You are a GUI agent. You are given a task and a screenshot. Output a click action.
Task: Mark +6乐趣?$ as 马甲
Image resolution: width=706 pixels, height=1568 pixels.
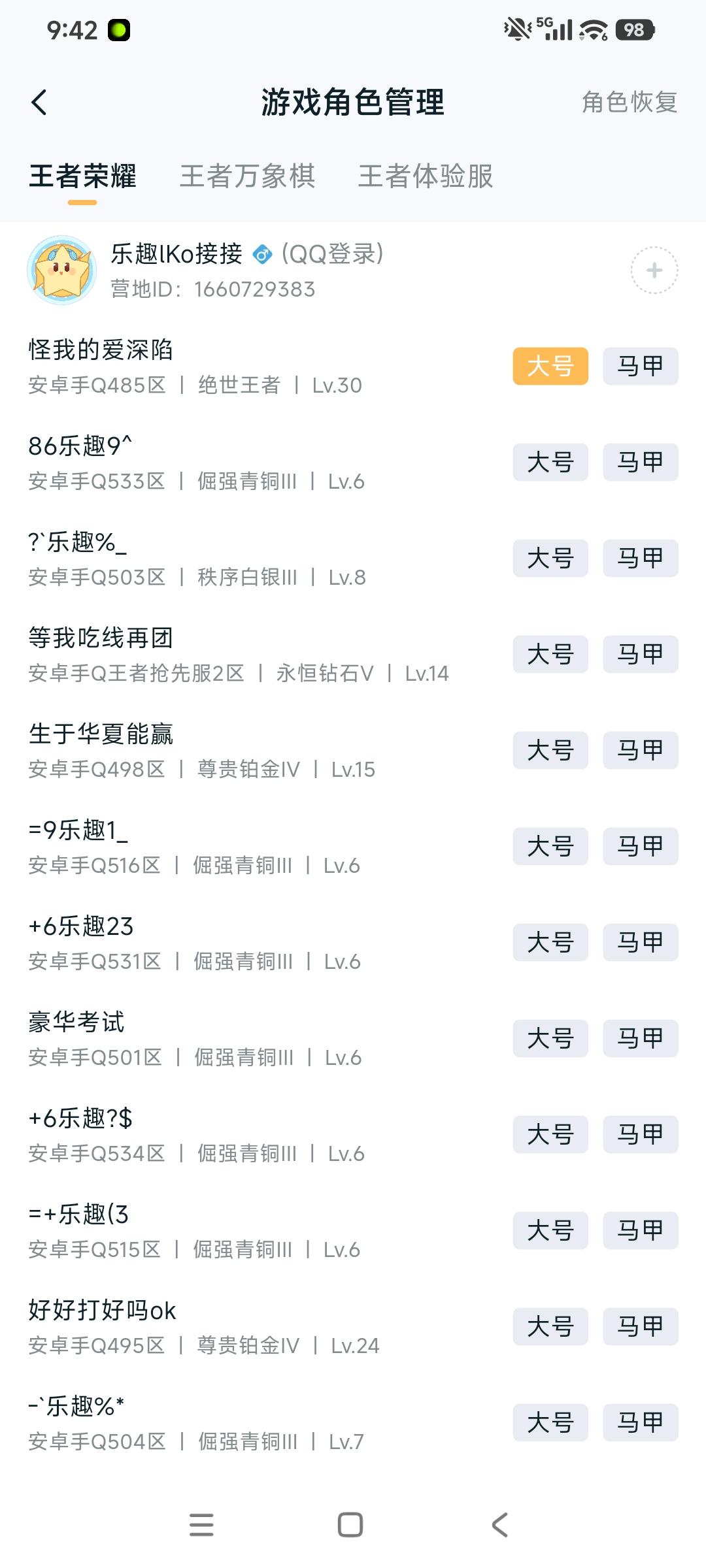click(640, 1135)
